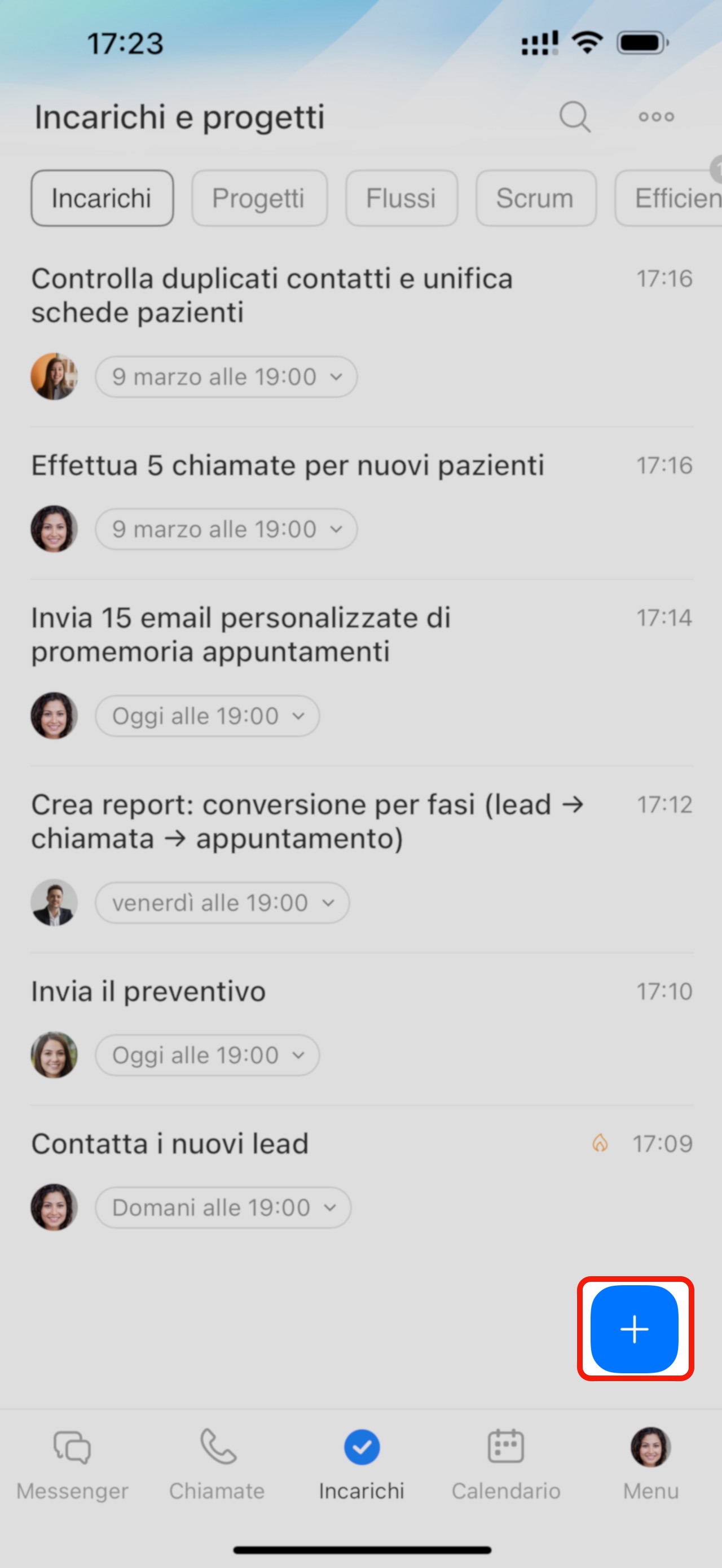This screenshot has height=1568, width=722.
Task: Open task Crea report conversione per fasi
Action: pos(306,821)
